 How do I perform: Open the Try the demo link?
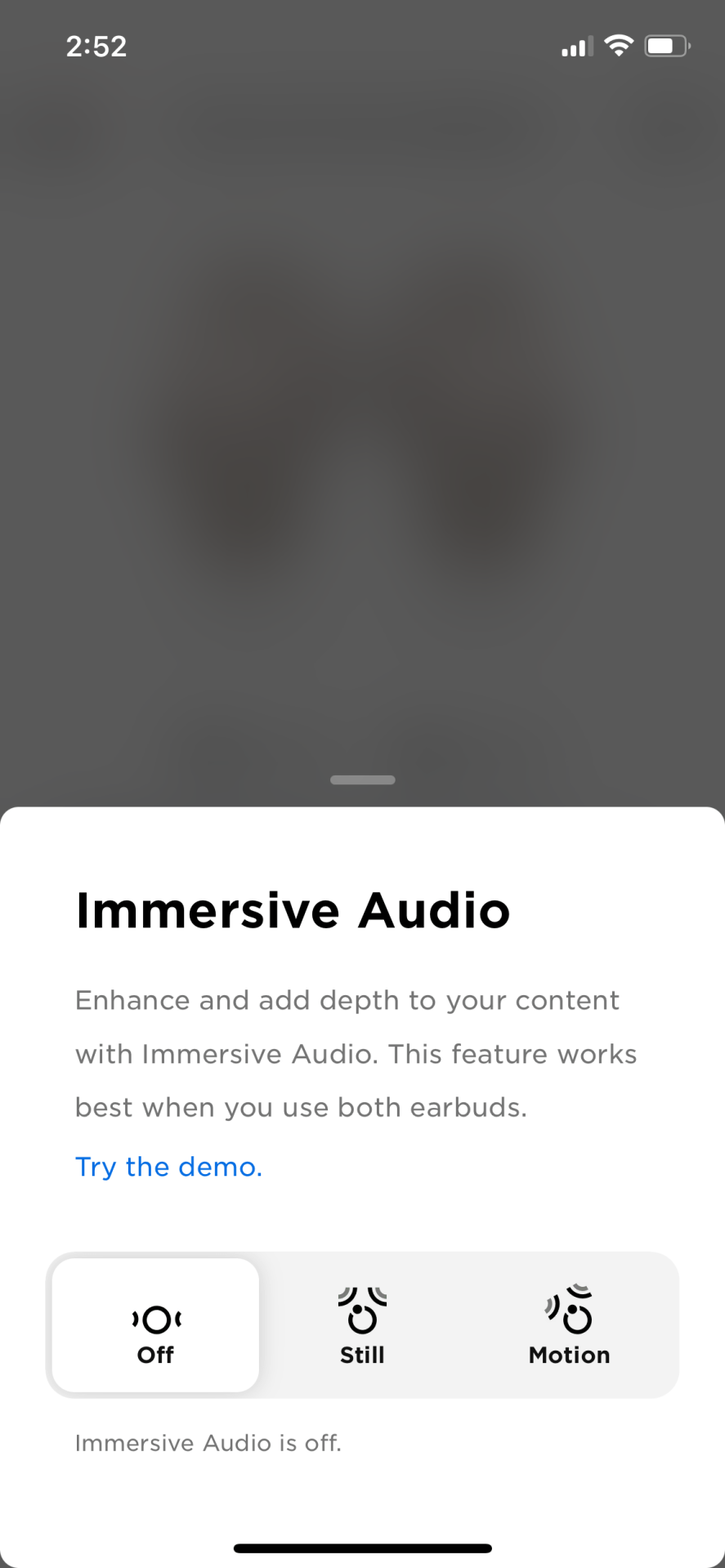coord(169,1167)
